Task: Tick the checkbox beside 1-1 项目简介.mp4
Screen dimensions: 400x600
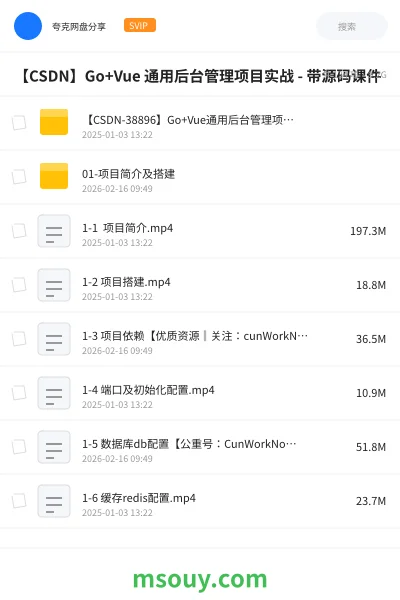Action: (19, 231)
